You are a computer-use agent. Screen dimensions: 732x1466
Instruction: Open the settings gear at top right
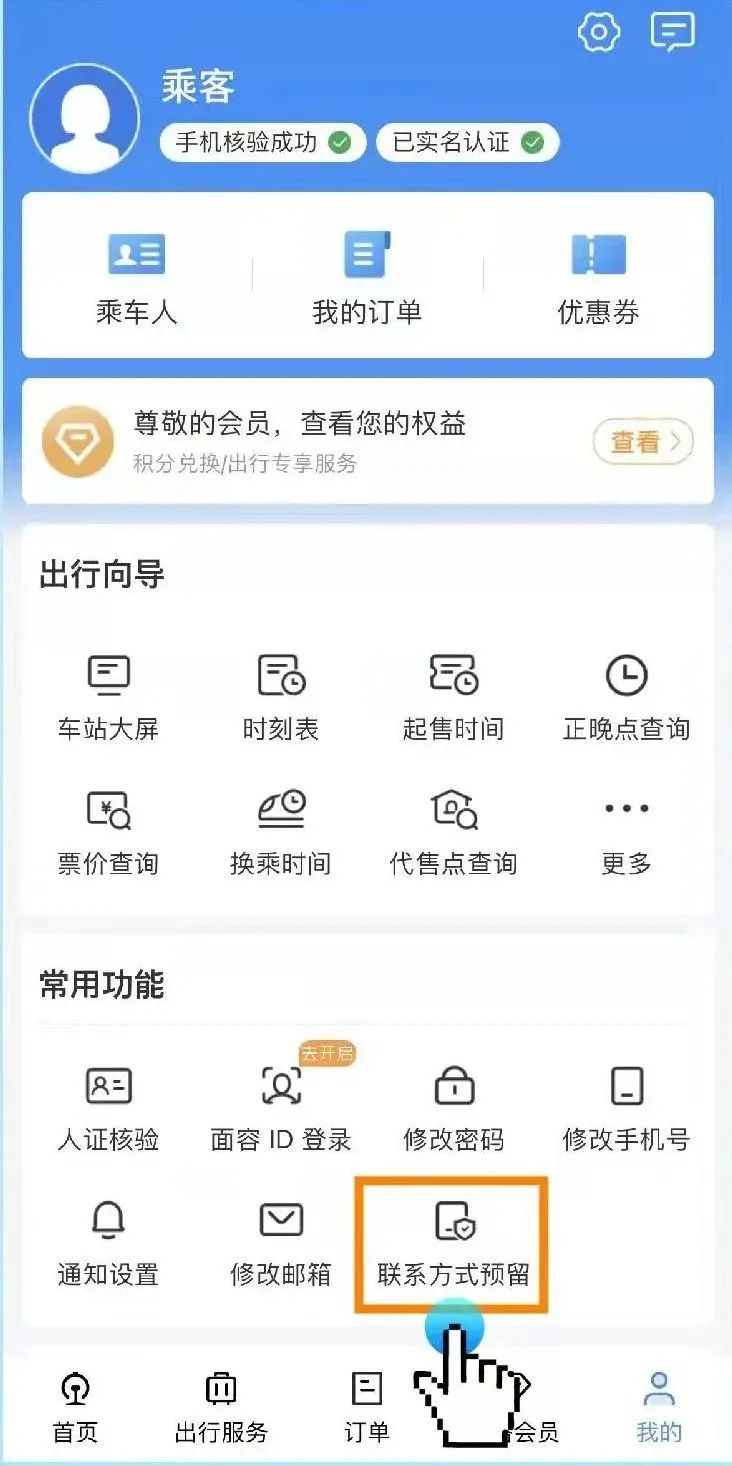[600, 33]
